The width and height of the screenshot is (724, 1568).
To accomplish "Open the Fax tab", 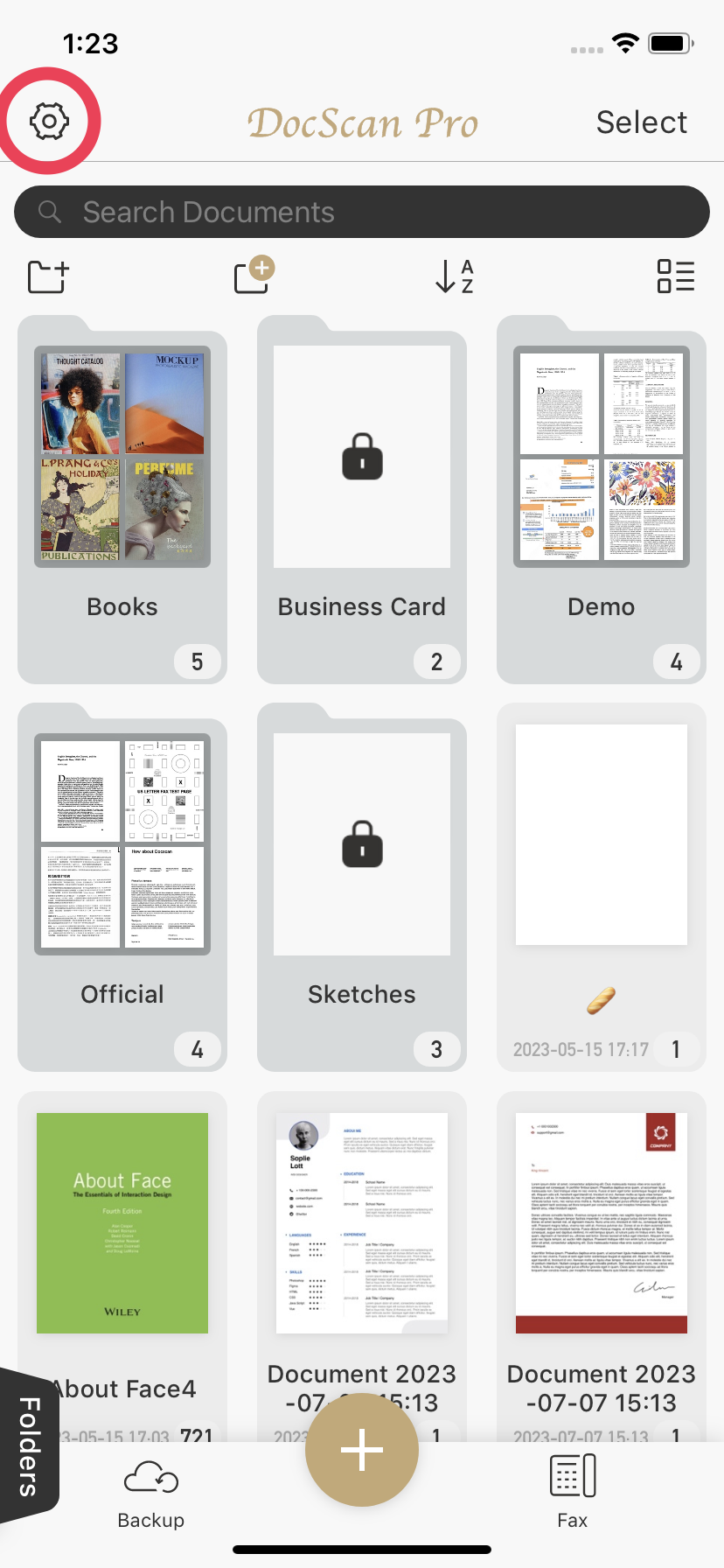I will [x=573, y=1494].
